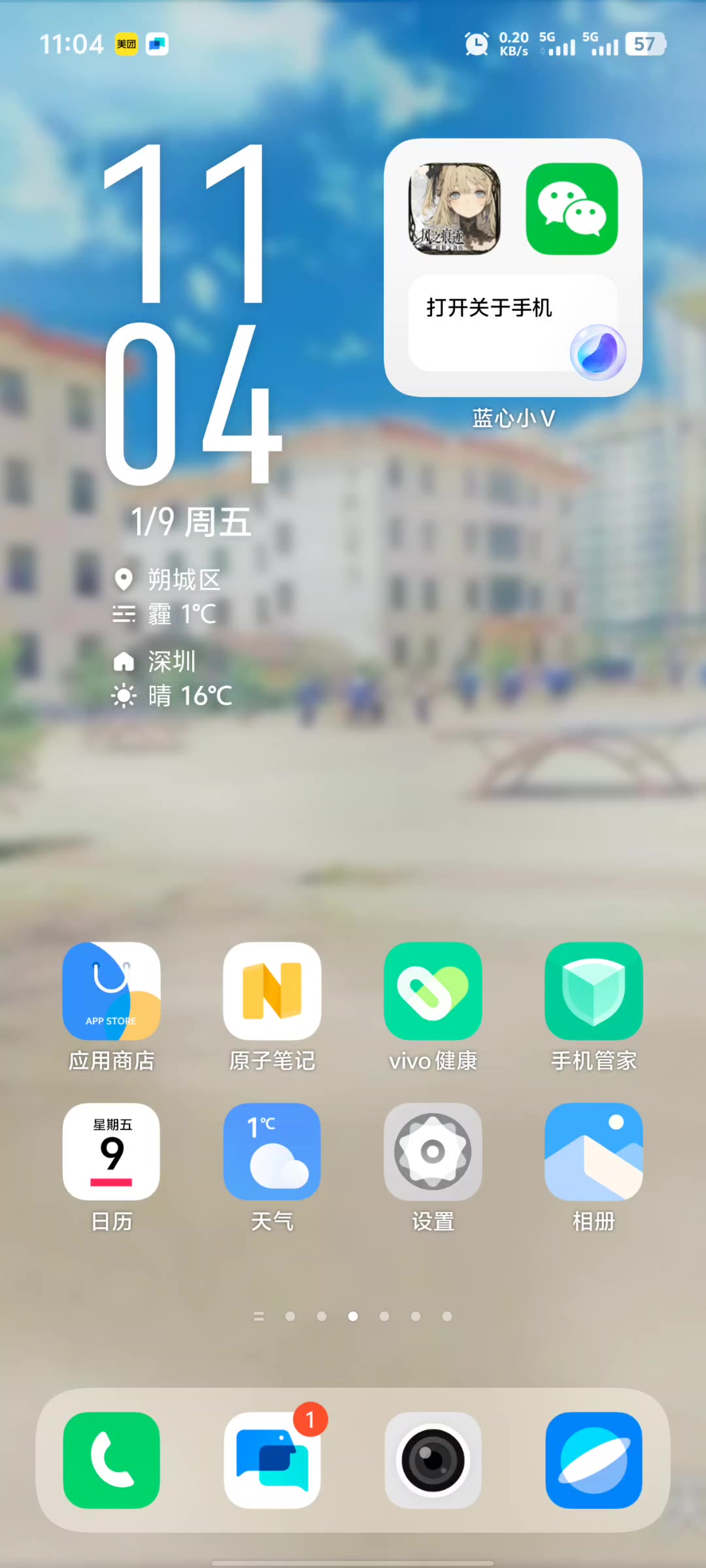Open 手机管家 phone manager

(x=594, y=991)
